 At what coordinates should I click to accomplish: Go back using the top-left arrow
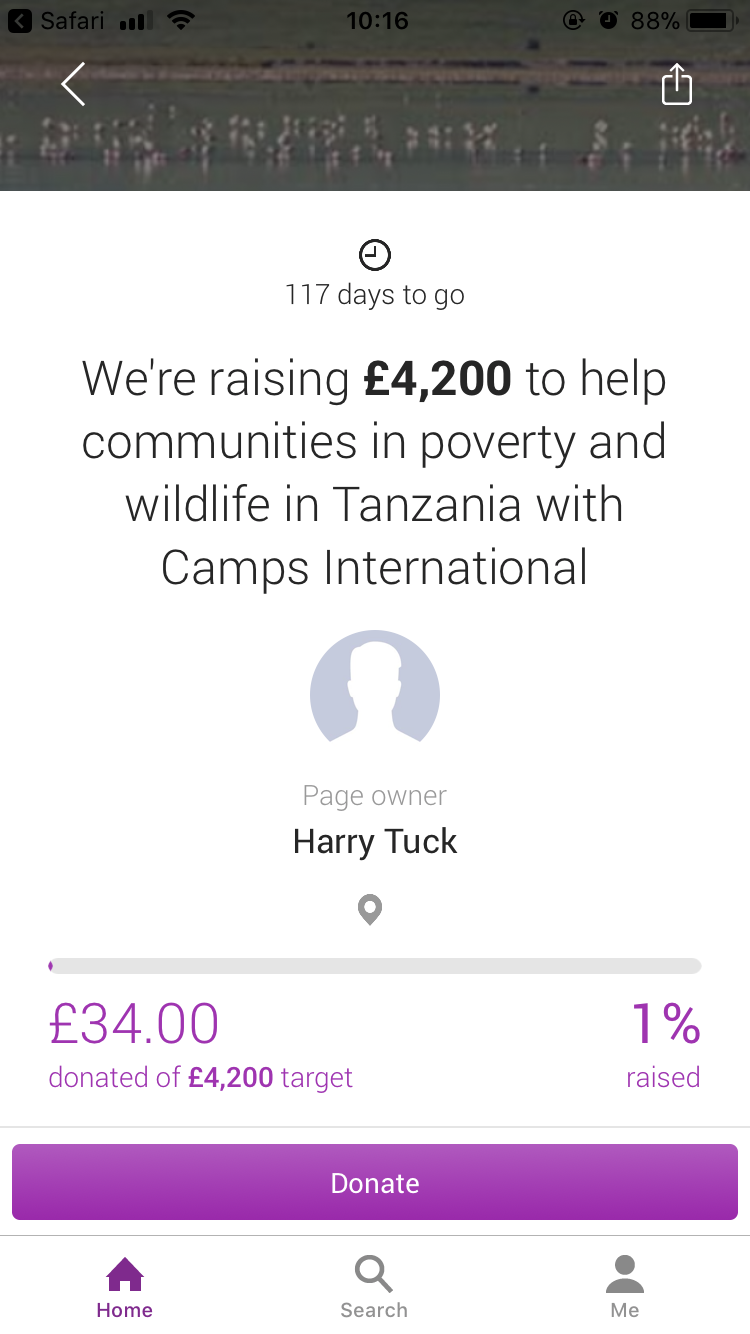coord(73,84)
